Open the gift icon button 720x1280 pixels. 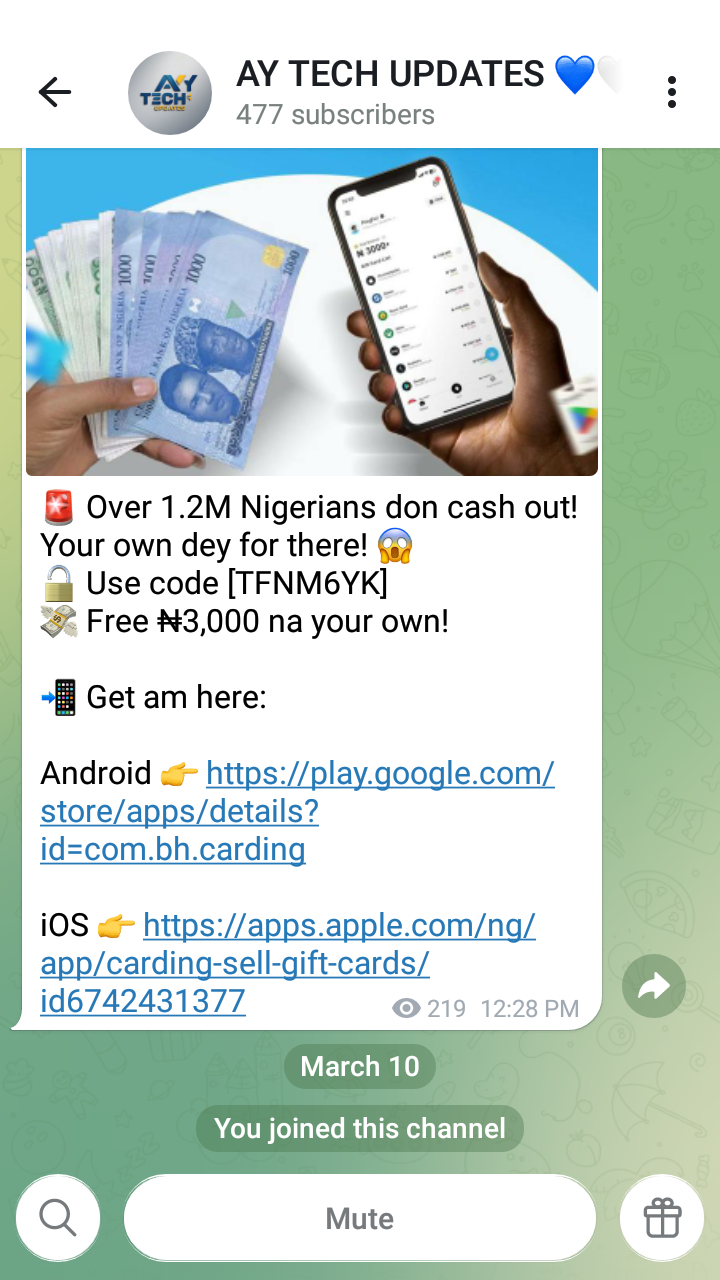pyautogui.click(x=662, y=1218)
